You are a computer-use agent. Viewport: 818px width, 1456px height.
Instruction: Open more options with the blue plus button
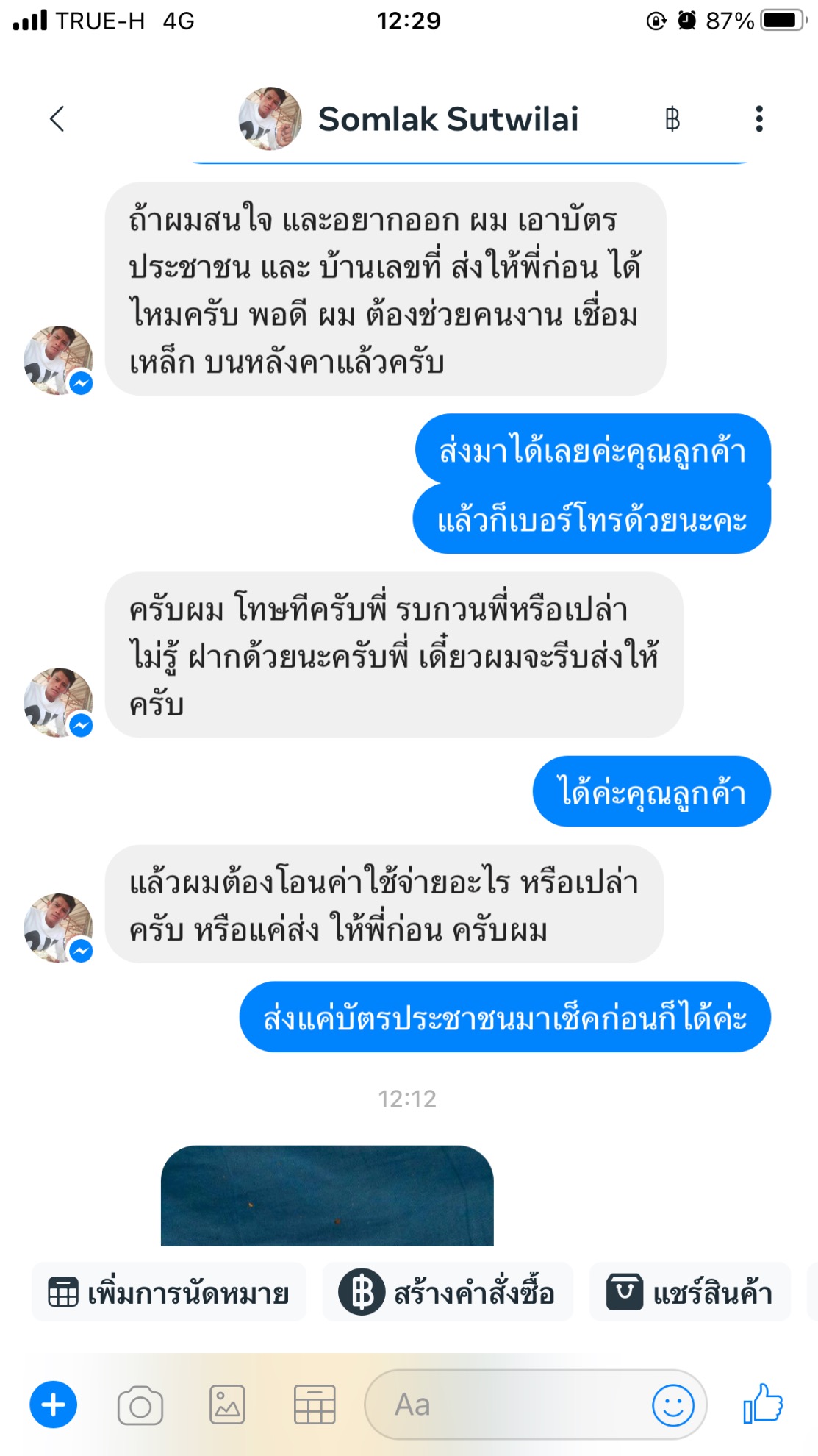53,1405
